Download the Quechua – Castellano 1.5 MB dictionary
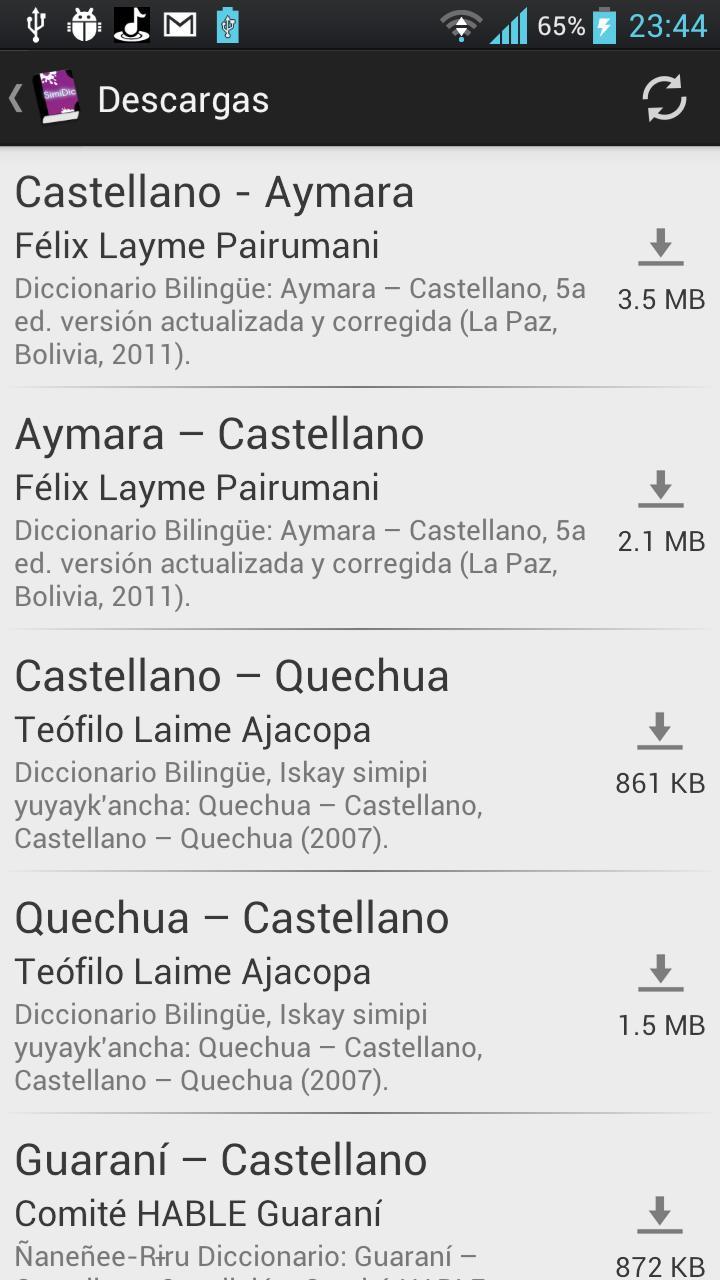720x1280 pixels. pos(660,974)
